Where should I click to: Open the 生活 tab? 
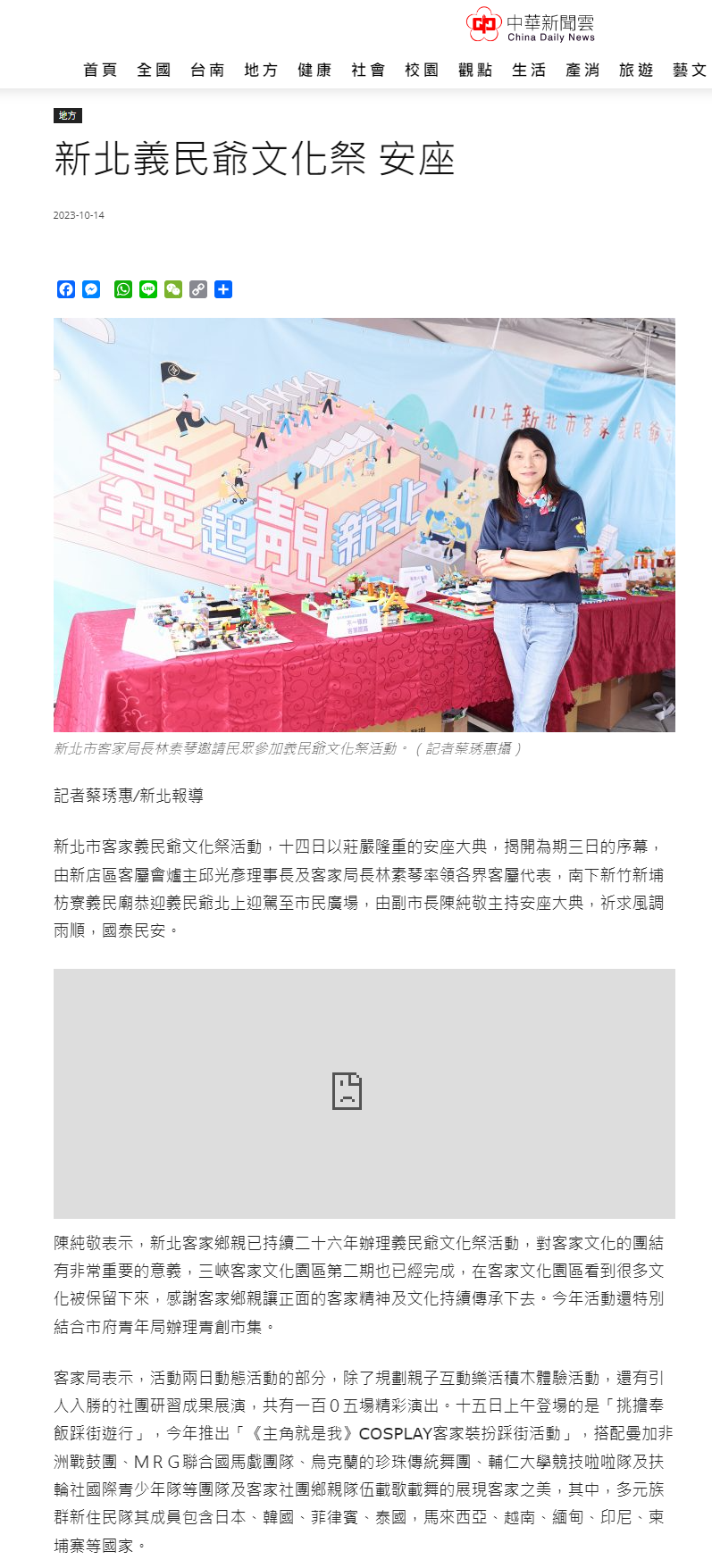coord(529,70)
